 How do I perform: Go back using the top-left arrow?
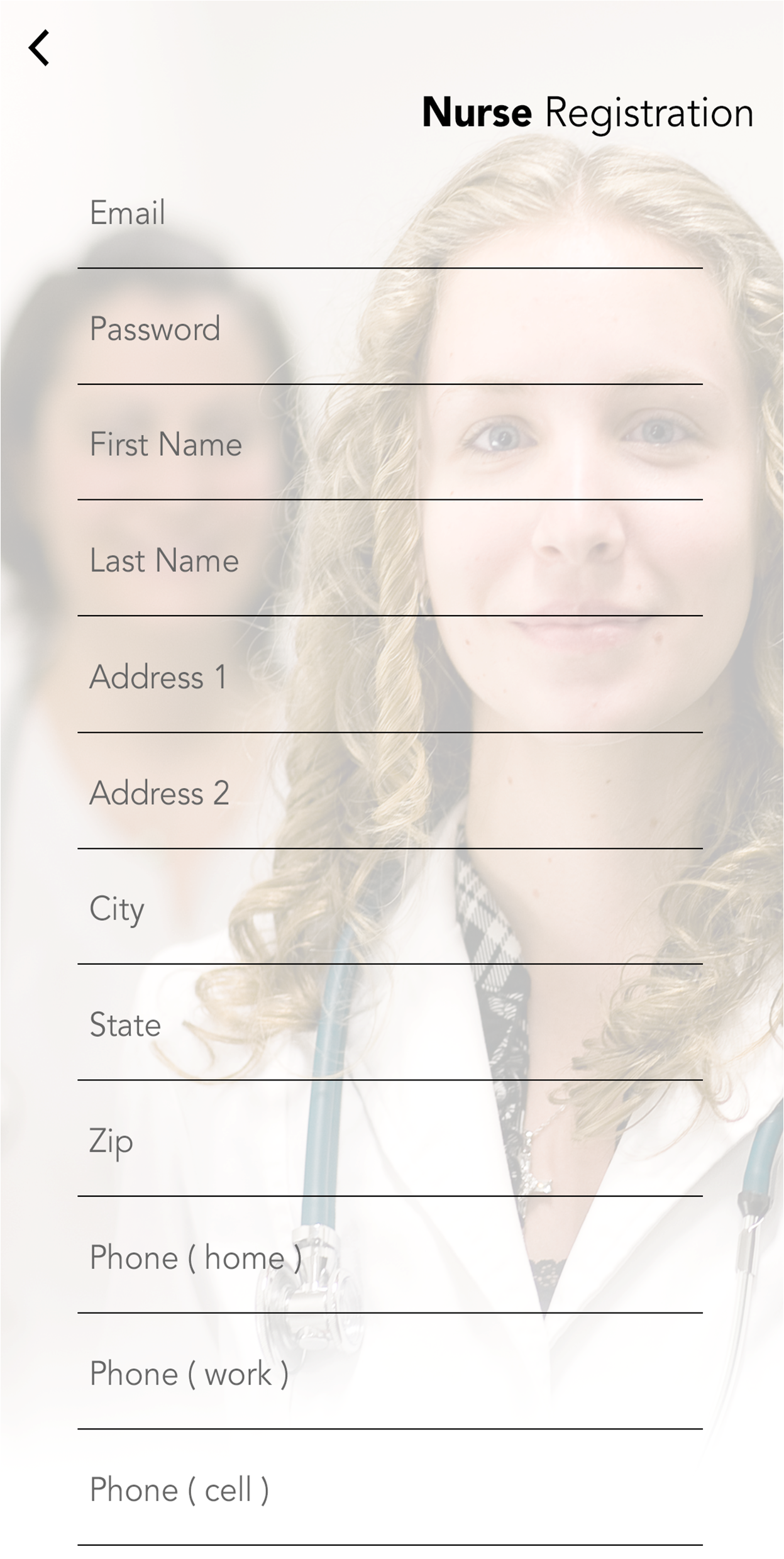click(39, 48)
